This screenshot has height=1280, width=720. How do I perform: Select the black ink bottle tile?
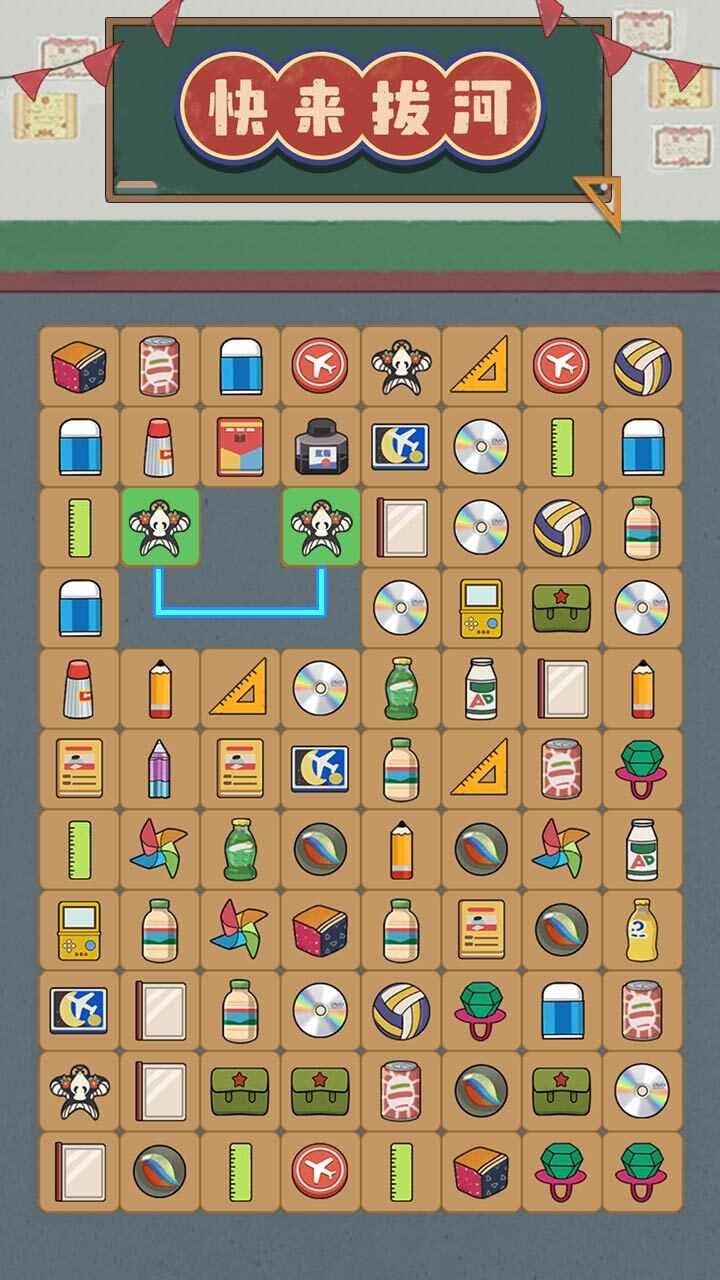320,447
